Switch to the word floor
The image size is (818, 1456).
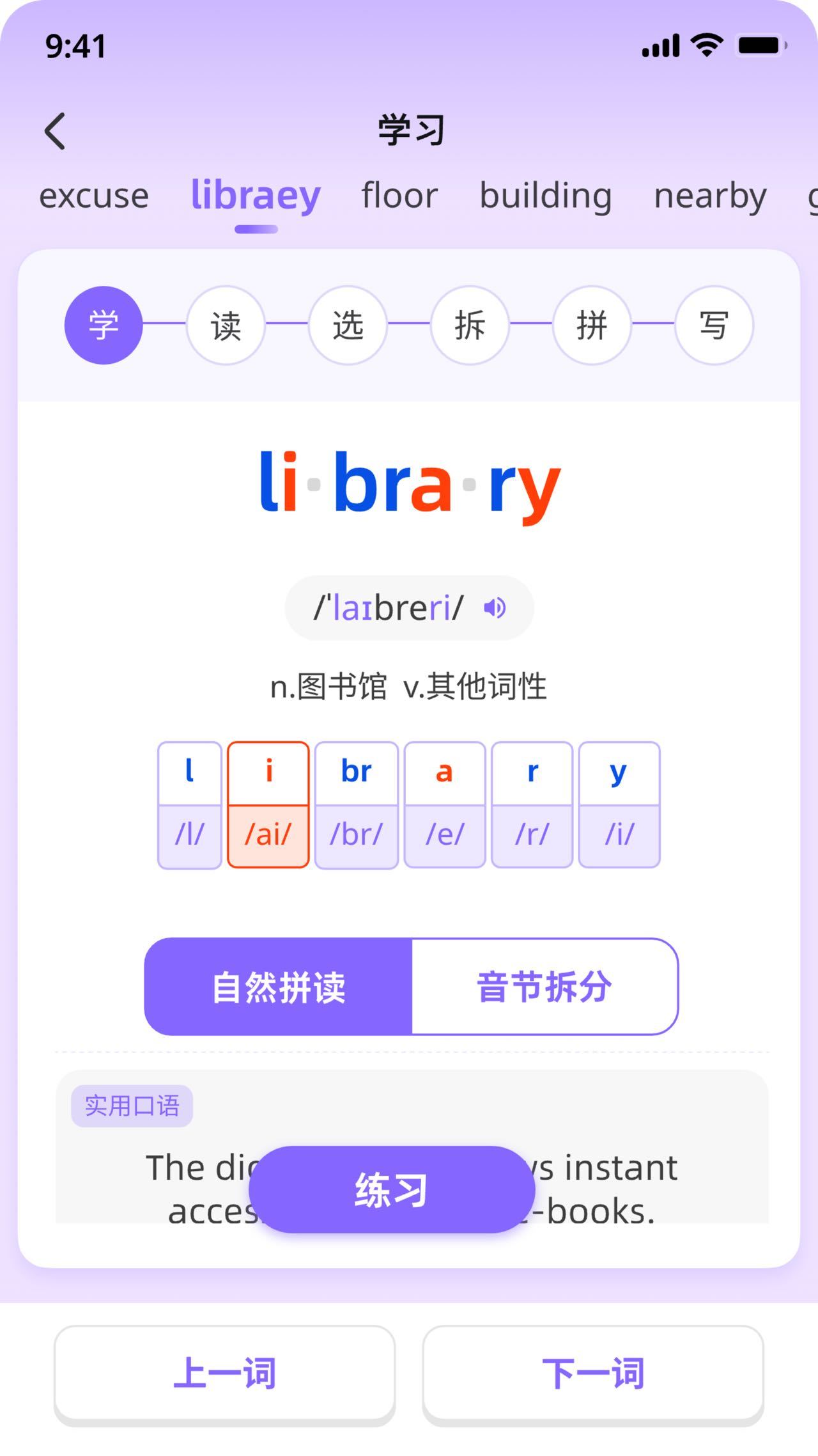point(399,196)
